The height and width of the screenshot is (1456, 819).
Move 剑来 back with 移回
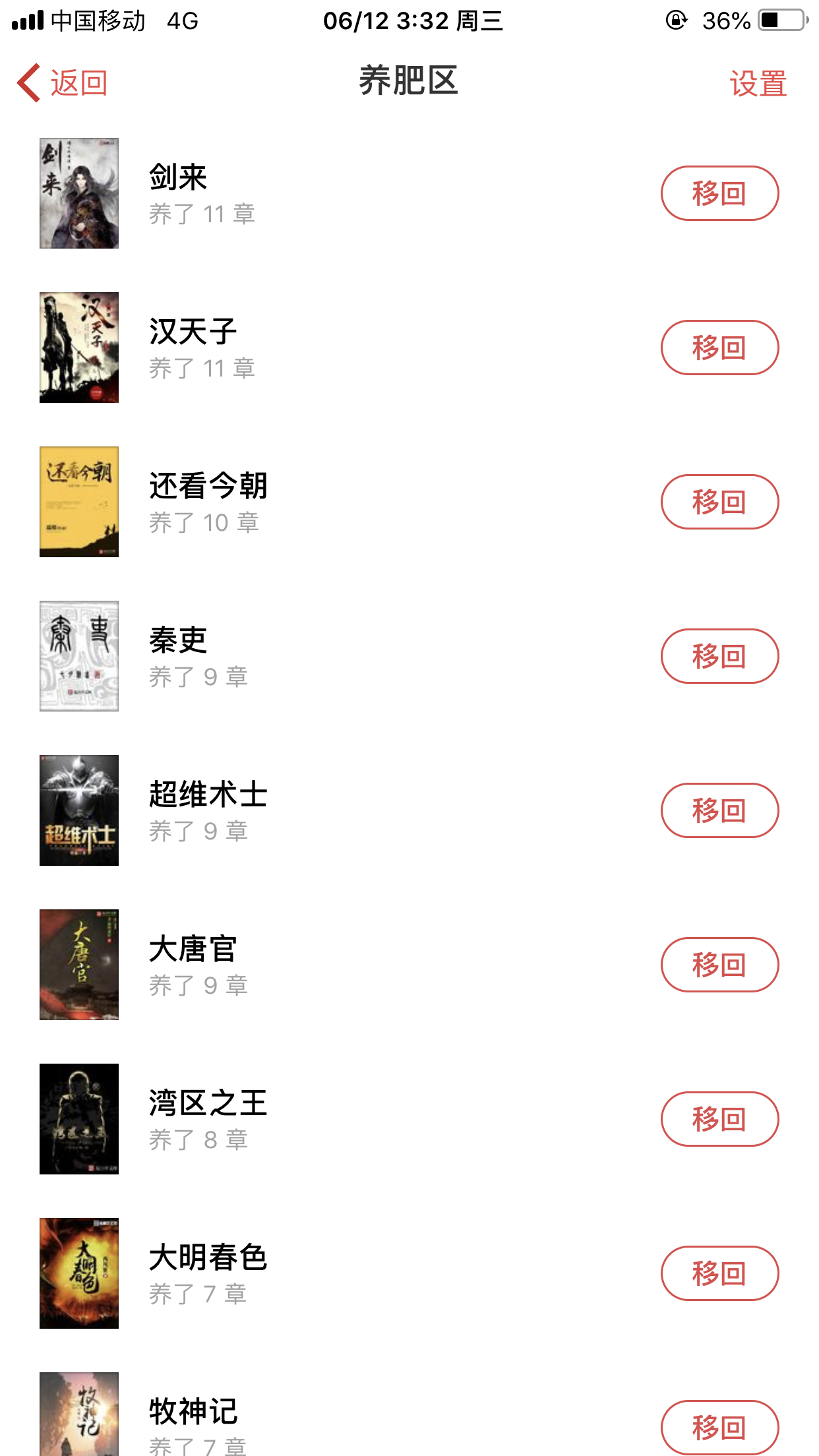(x=719, y=193)
